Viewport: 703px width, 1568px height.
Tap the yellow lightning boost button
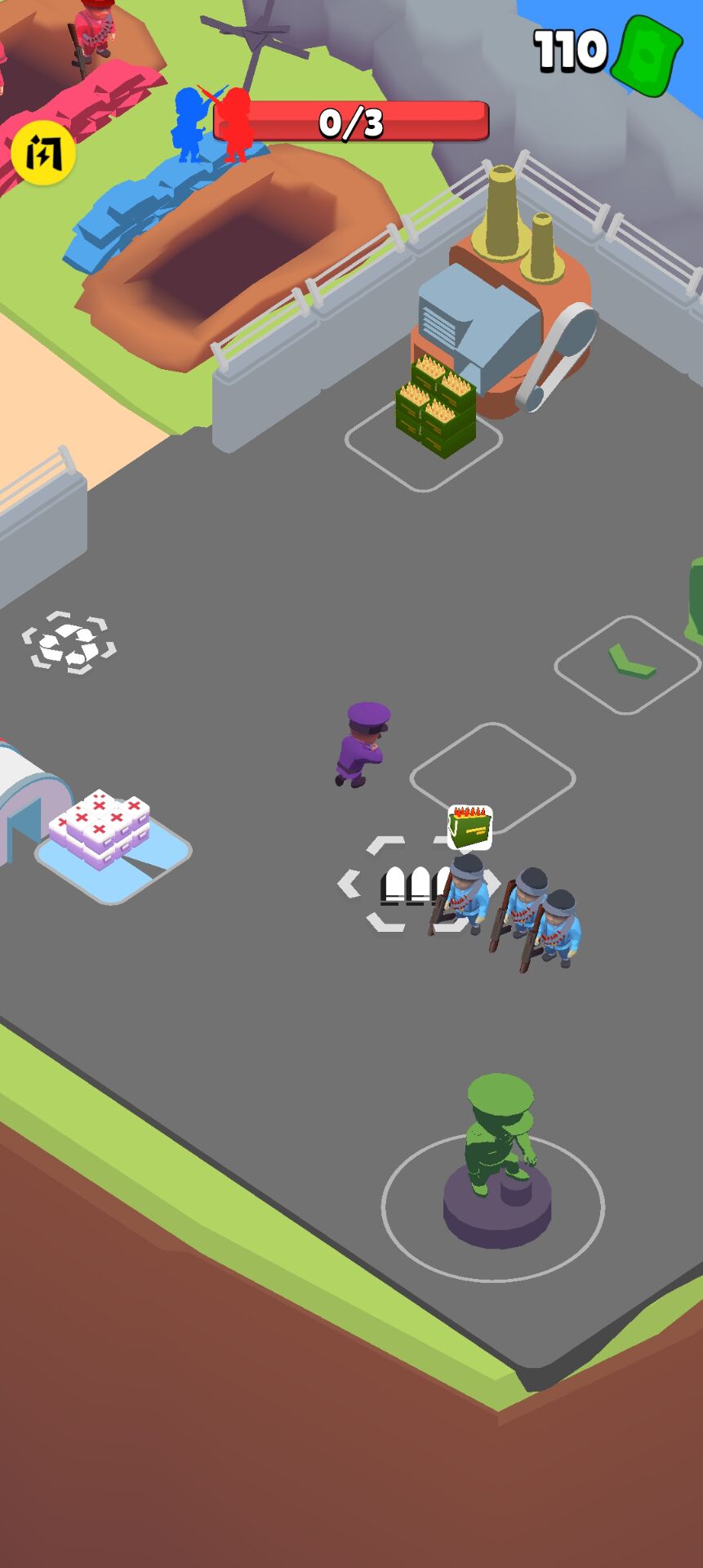(42, 154)
